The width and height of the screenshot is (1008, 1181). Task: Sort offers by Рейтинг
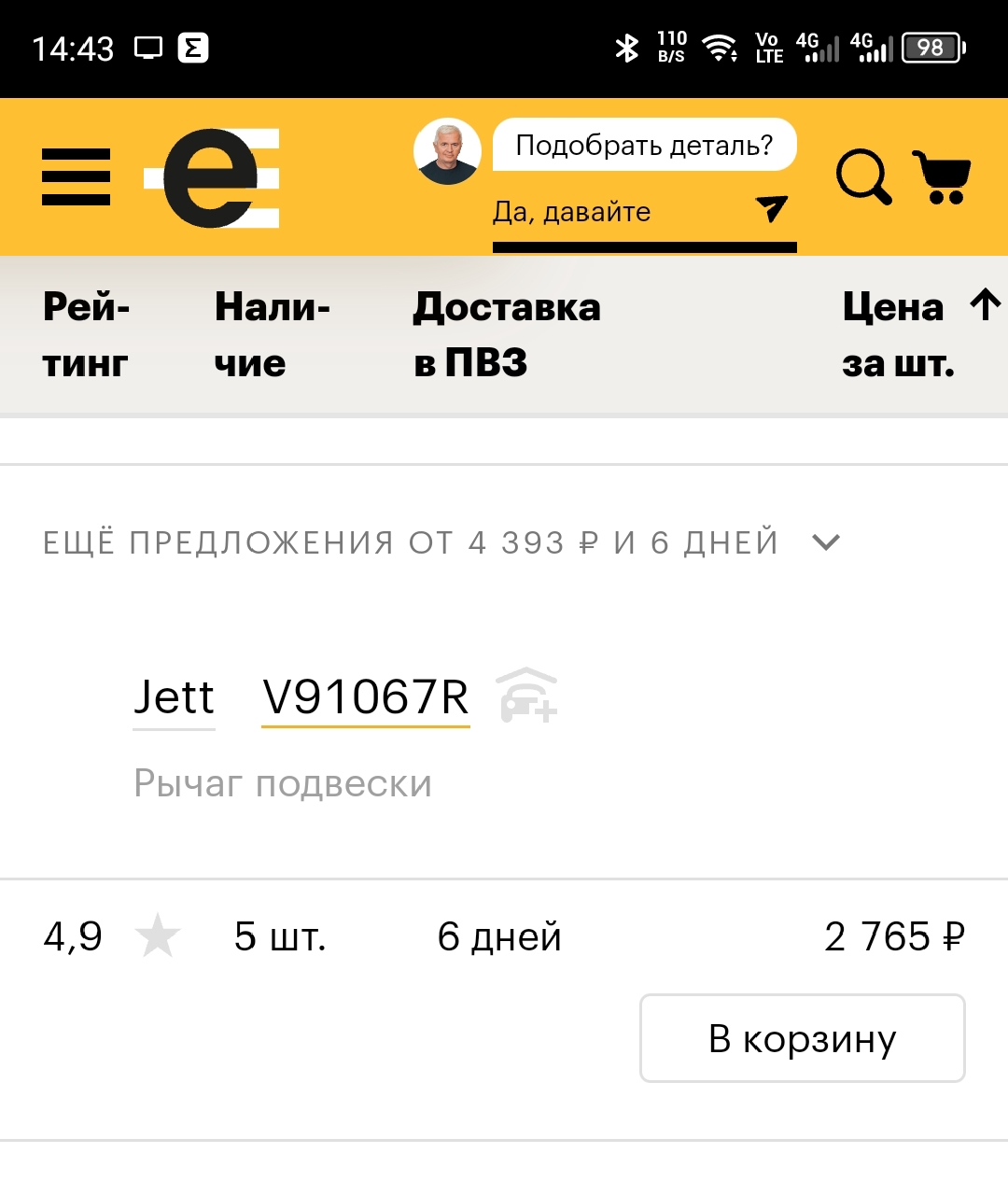(x=86, y=335)
